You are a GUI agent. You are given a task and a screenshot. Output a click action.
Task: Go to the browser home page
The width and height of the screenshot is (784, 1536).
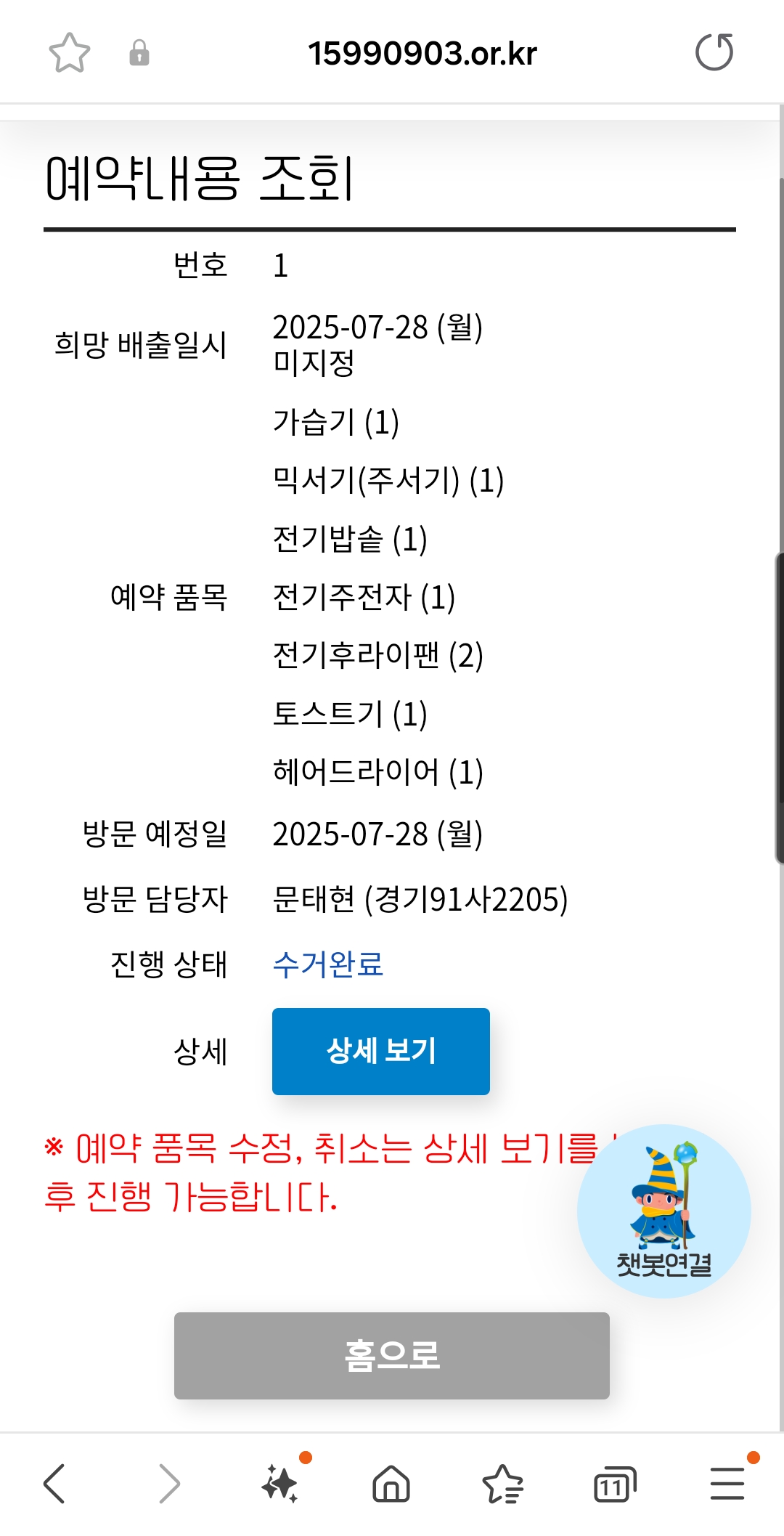[391, 1483]
